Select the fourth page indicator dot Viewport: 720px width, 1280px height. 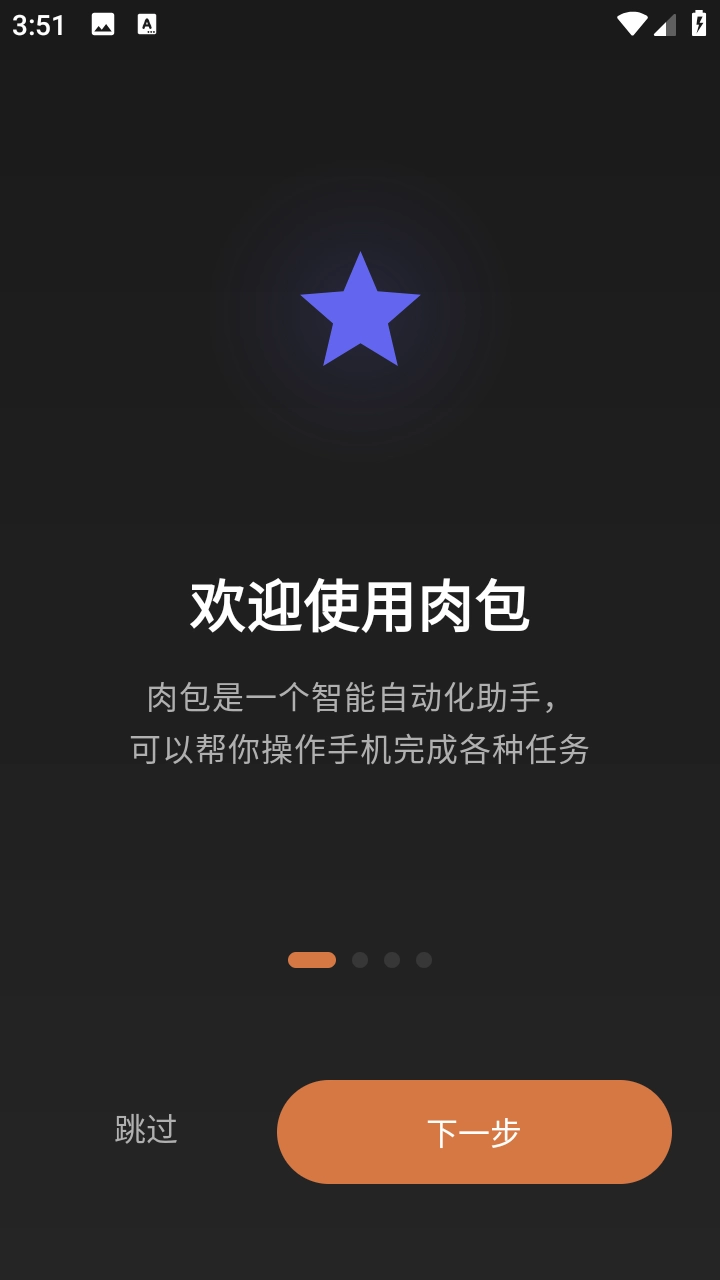point(424,960)
